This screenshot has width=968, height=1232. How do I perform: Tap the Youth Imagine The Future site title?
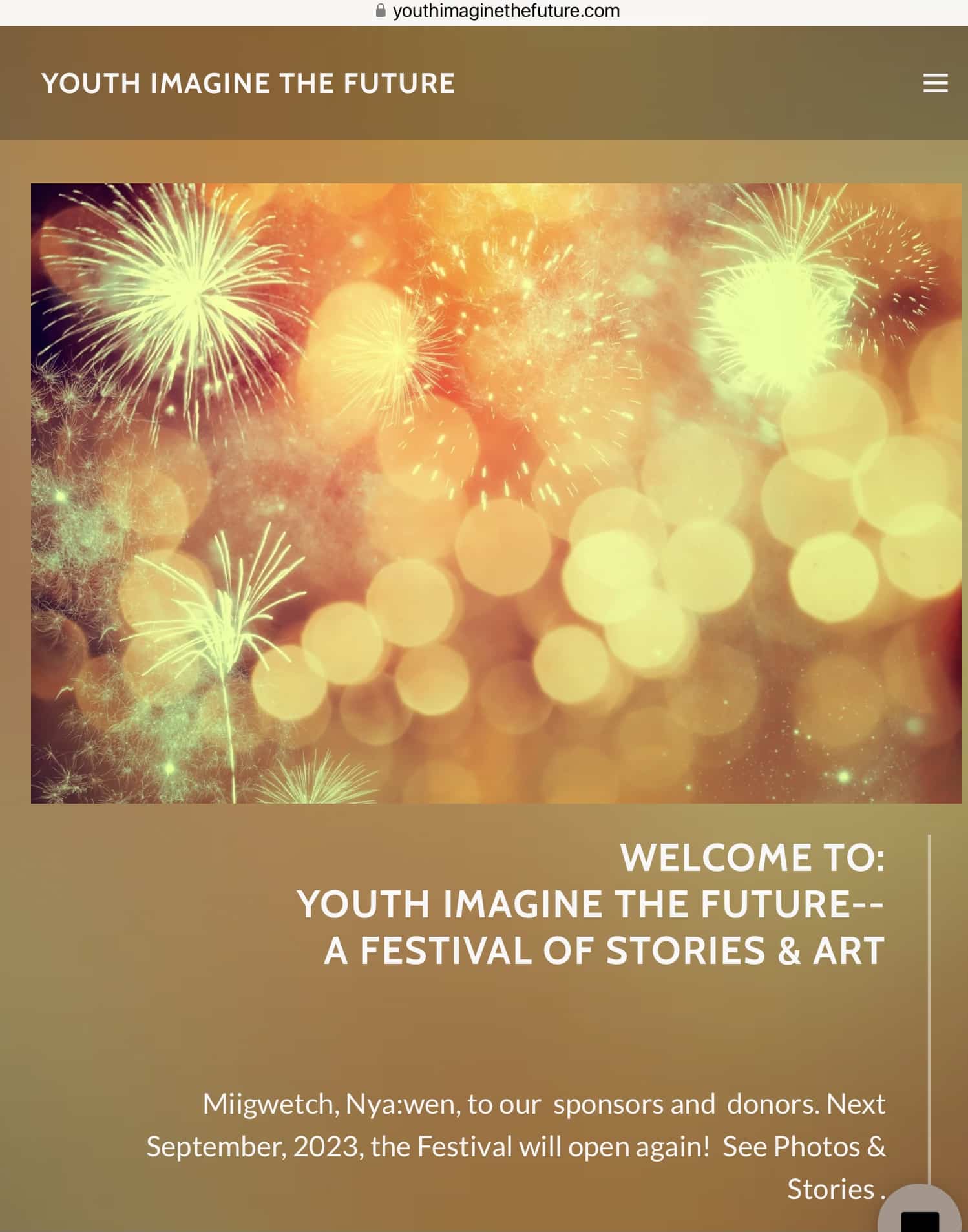click(248, 84)
